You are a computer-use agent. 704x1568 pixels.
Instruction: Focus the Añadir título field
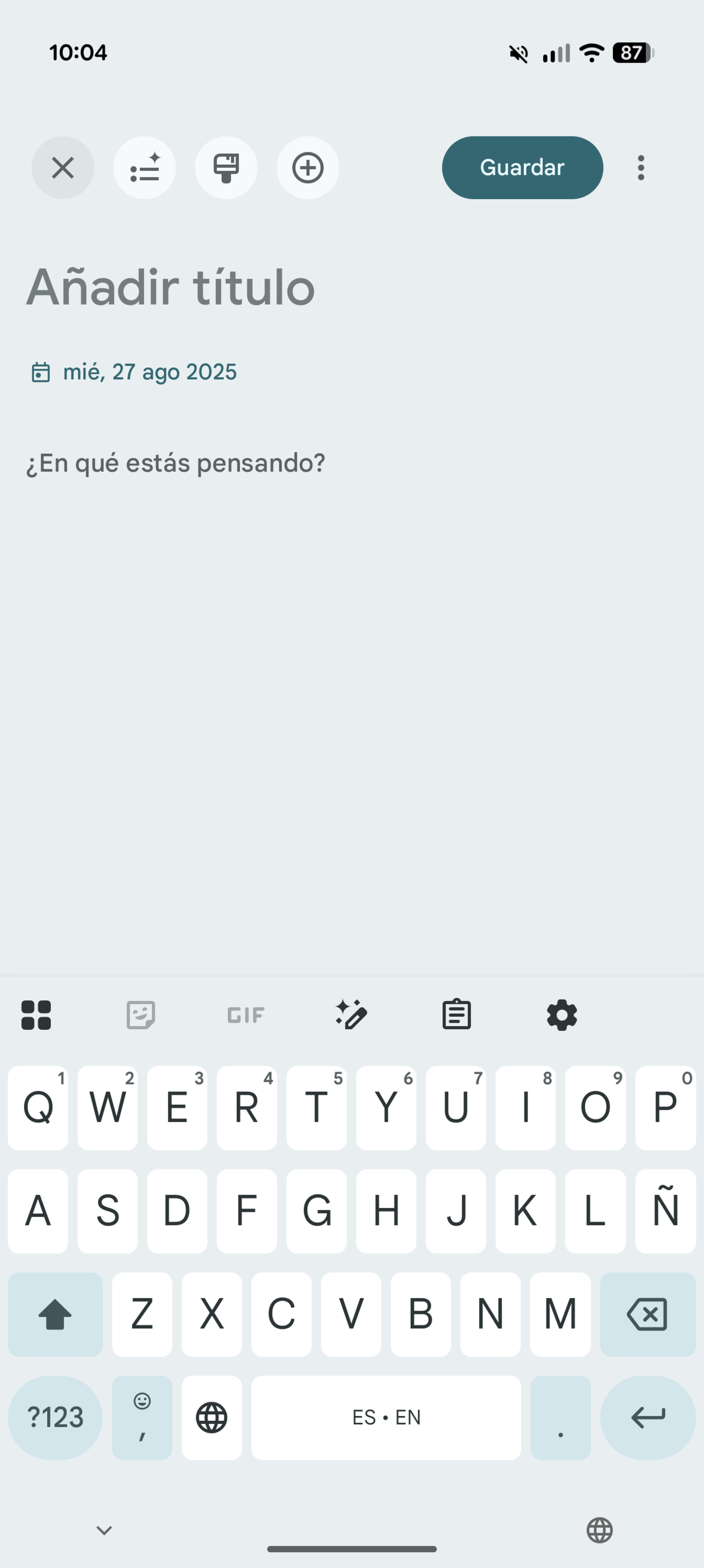pos(170,287)
